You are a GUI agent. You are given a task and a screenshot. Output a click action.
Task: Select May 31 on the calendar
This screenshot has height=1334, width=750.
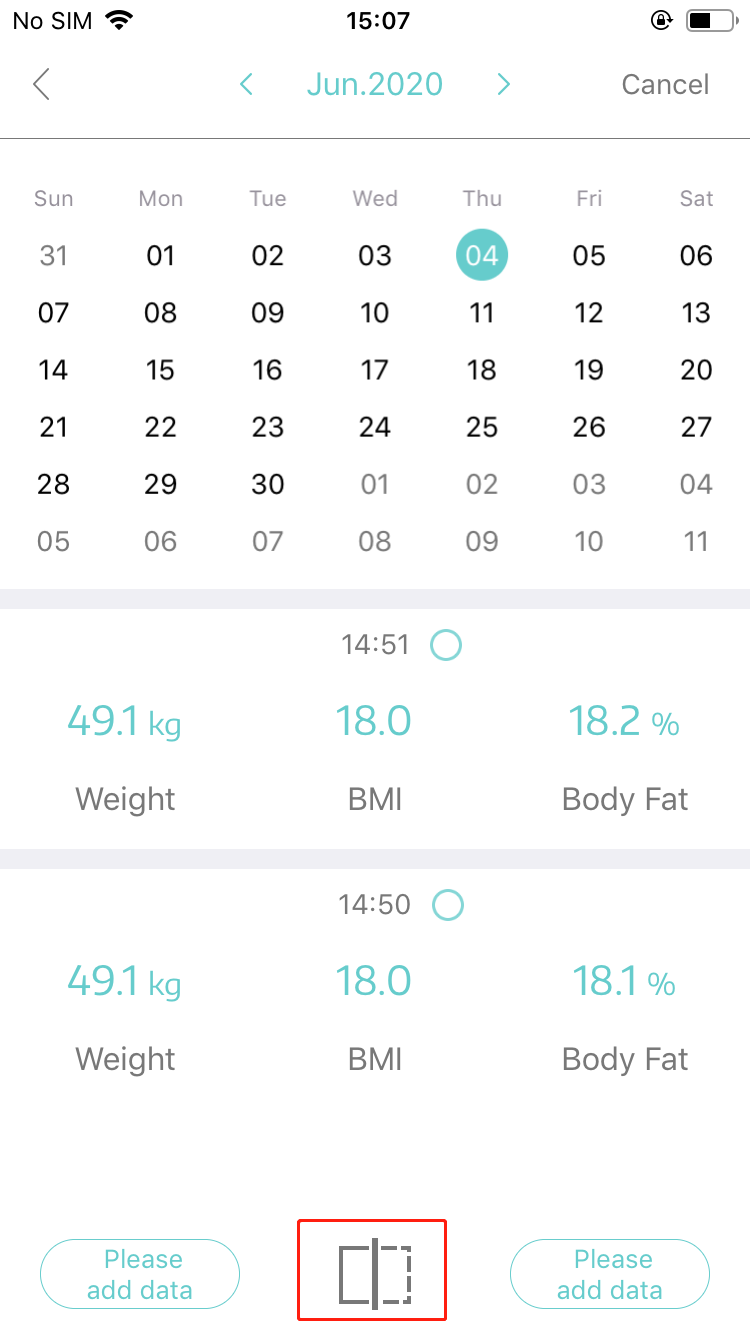(x=53, y=256)
